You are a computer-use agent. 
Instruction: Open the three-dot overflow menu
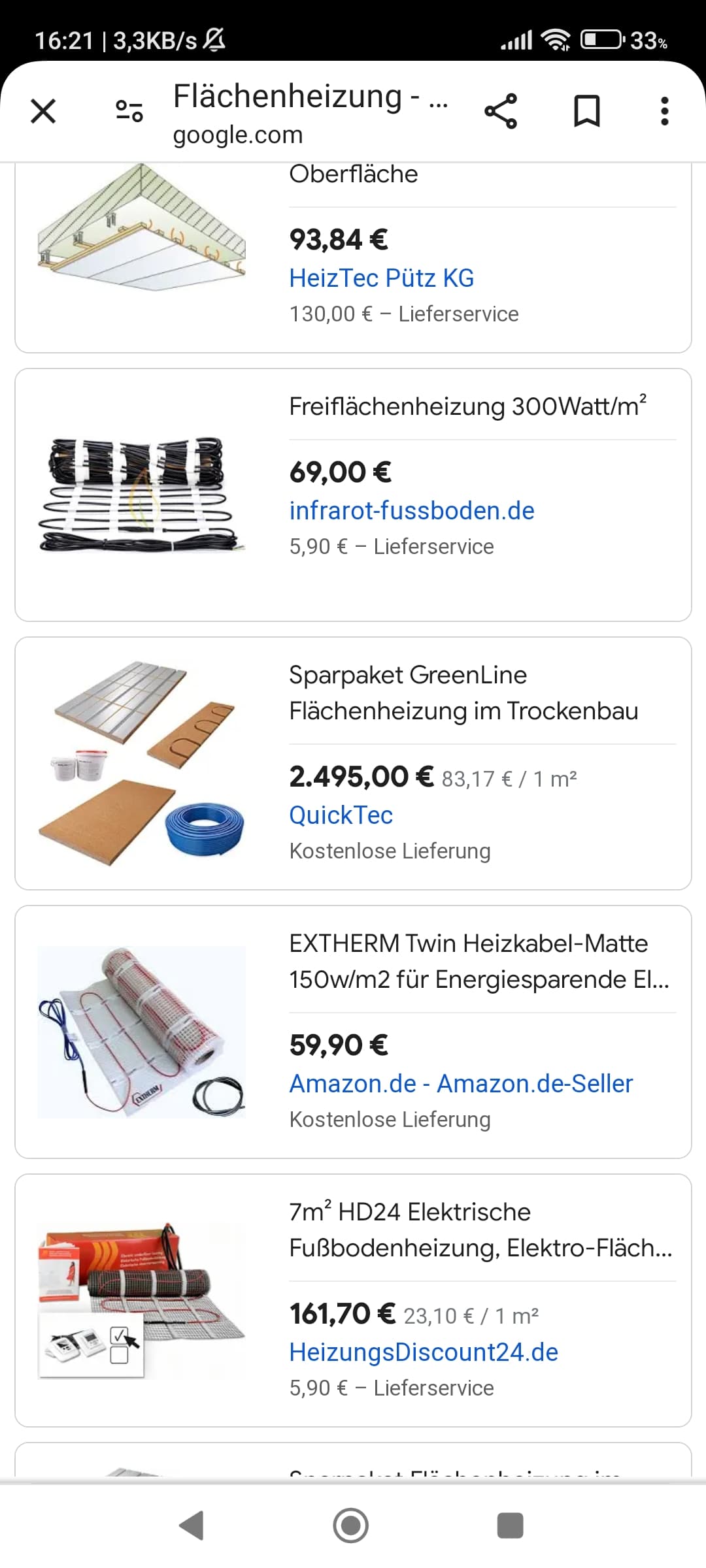(x=664, y=111)
